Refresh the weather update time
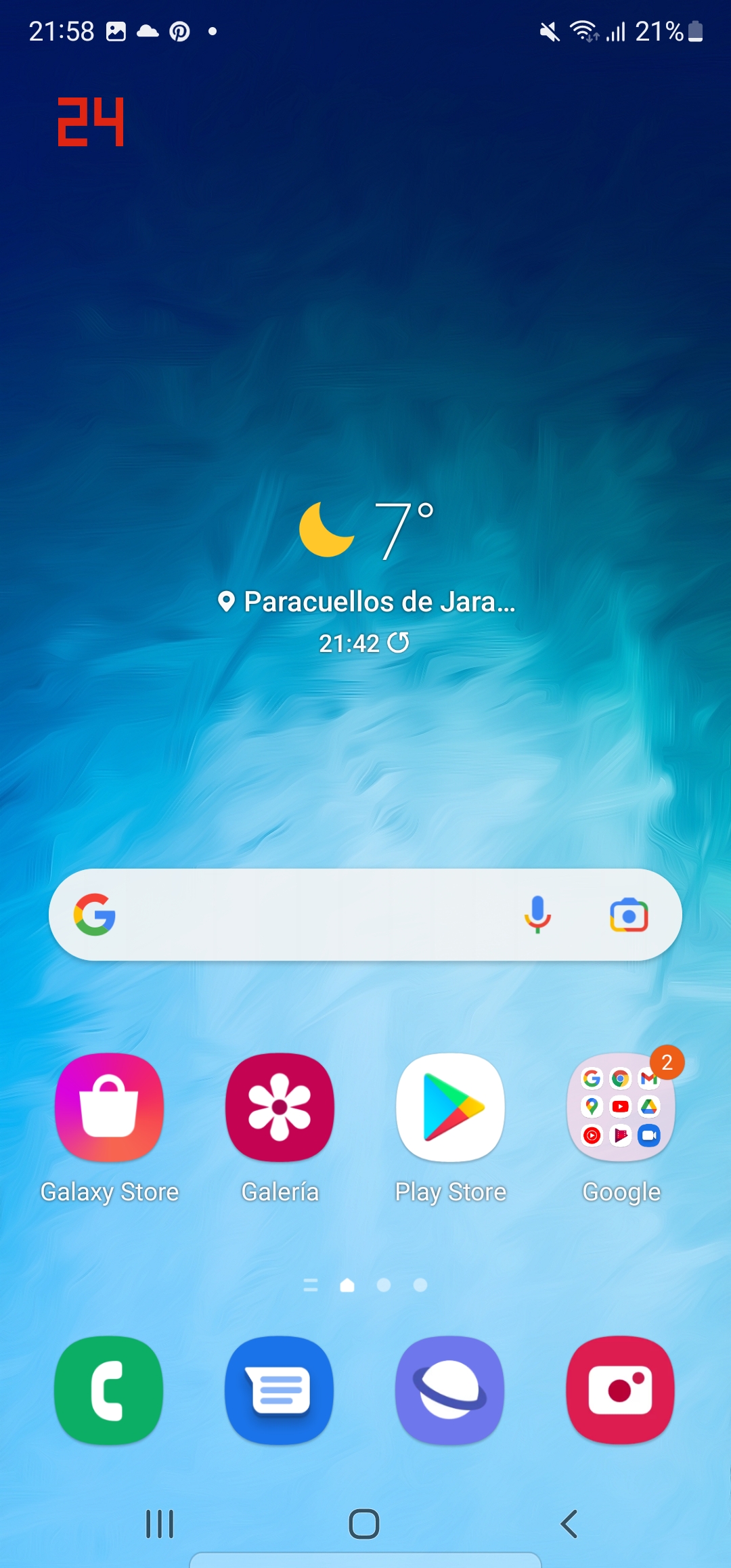Screen dimensions: 731x1568 pyautogui.click(x=399, y=643)
